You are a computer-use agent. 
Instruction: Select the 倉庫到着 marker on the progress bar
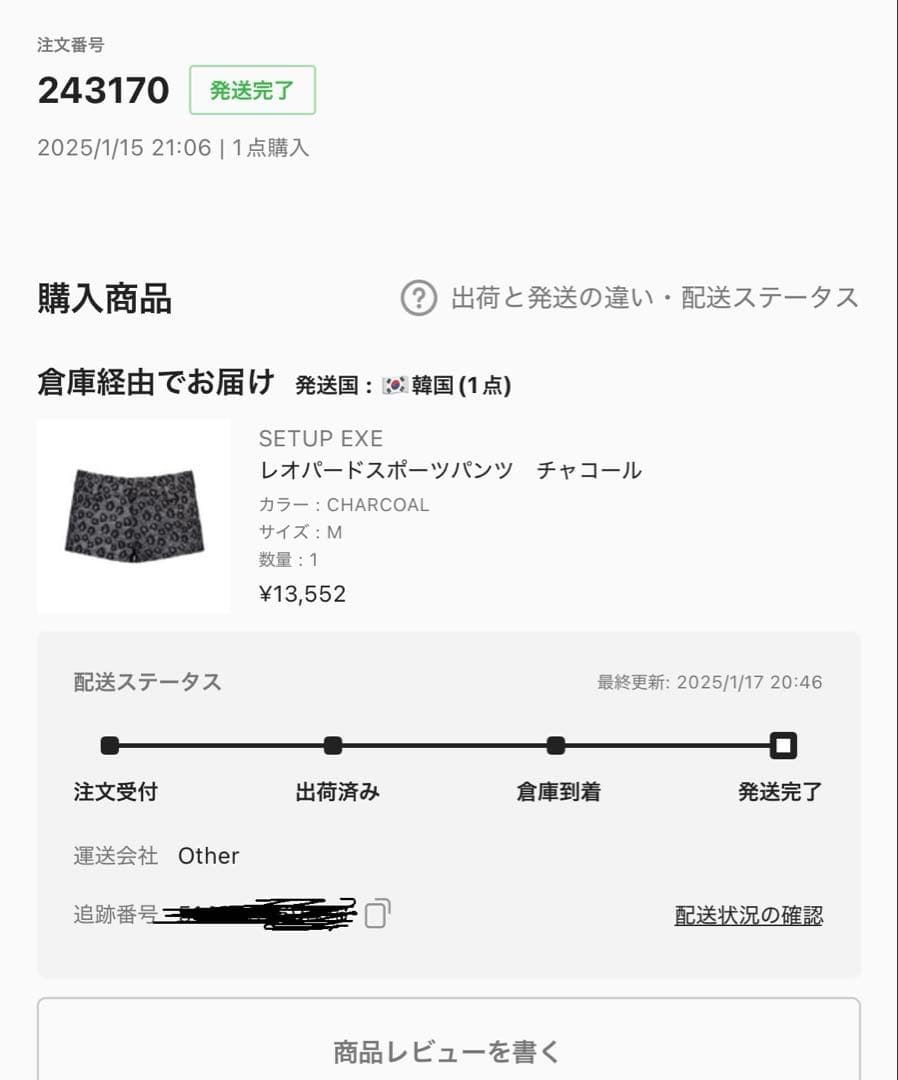556,745
